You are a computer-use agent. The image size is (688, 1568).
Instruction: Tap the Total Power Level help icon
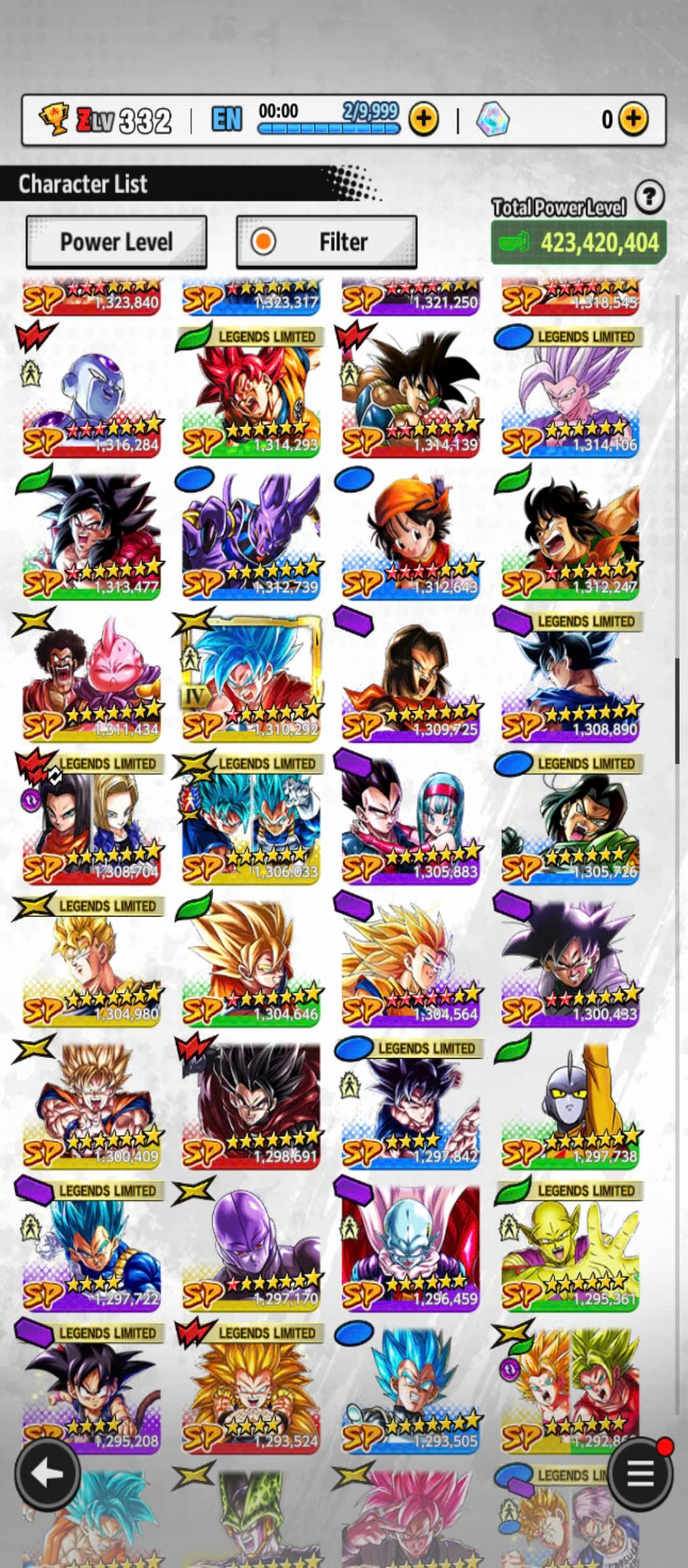click(x=649, y=198)
